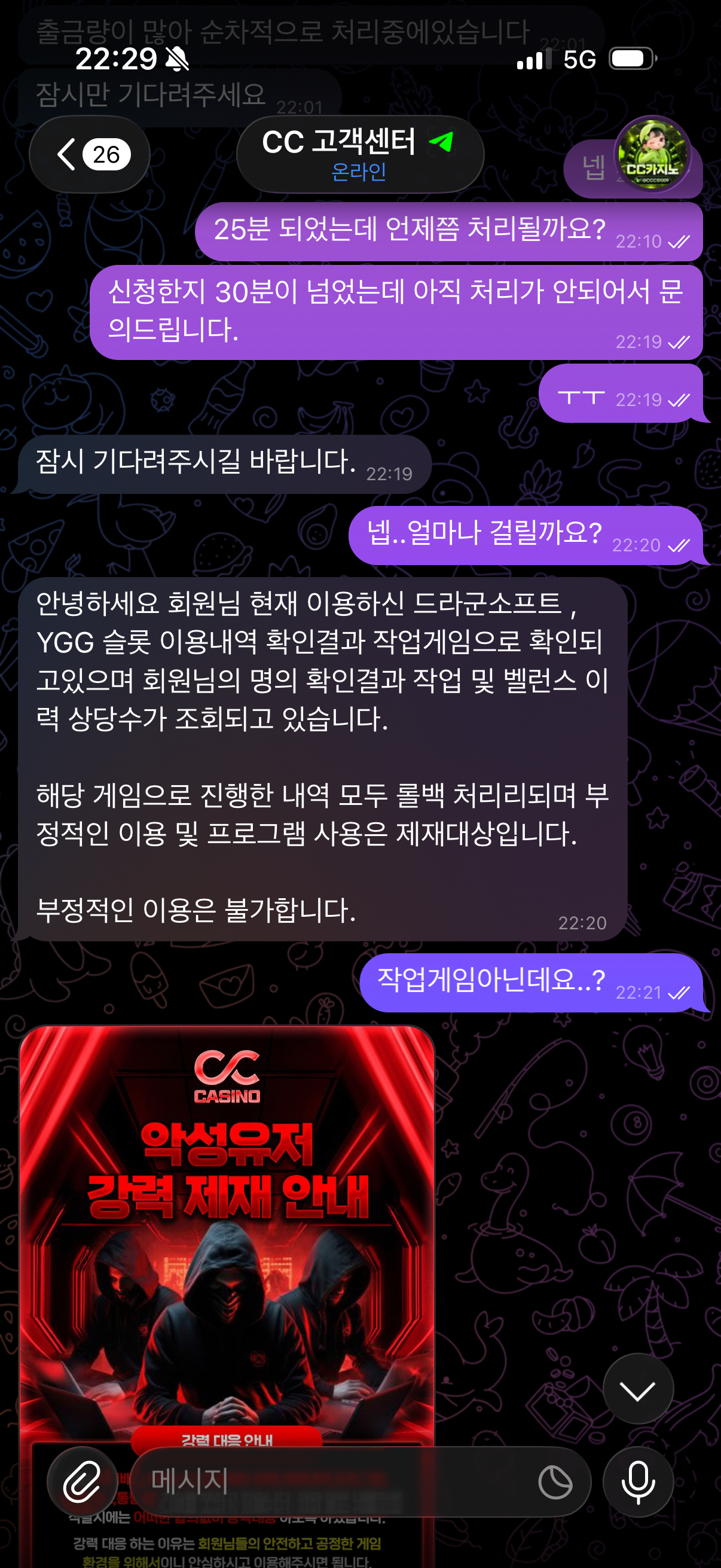Open the sticker panel icon
Screen dimensions: 721x1568
[x=555, y=1481]
